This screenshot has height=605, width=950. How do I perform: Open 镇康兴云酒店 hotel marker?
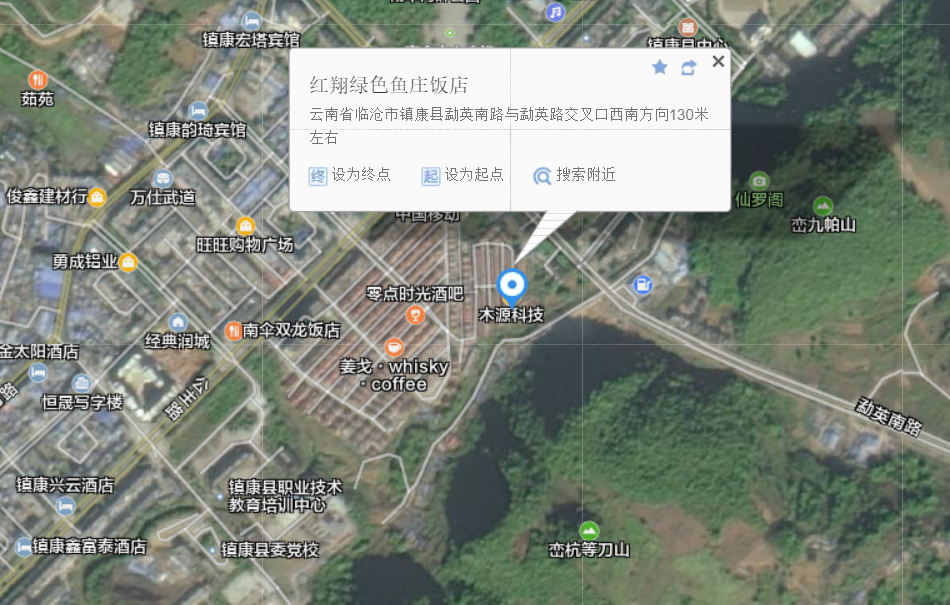66,505
